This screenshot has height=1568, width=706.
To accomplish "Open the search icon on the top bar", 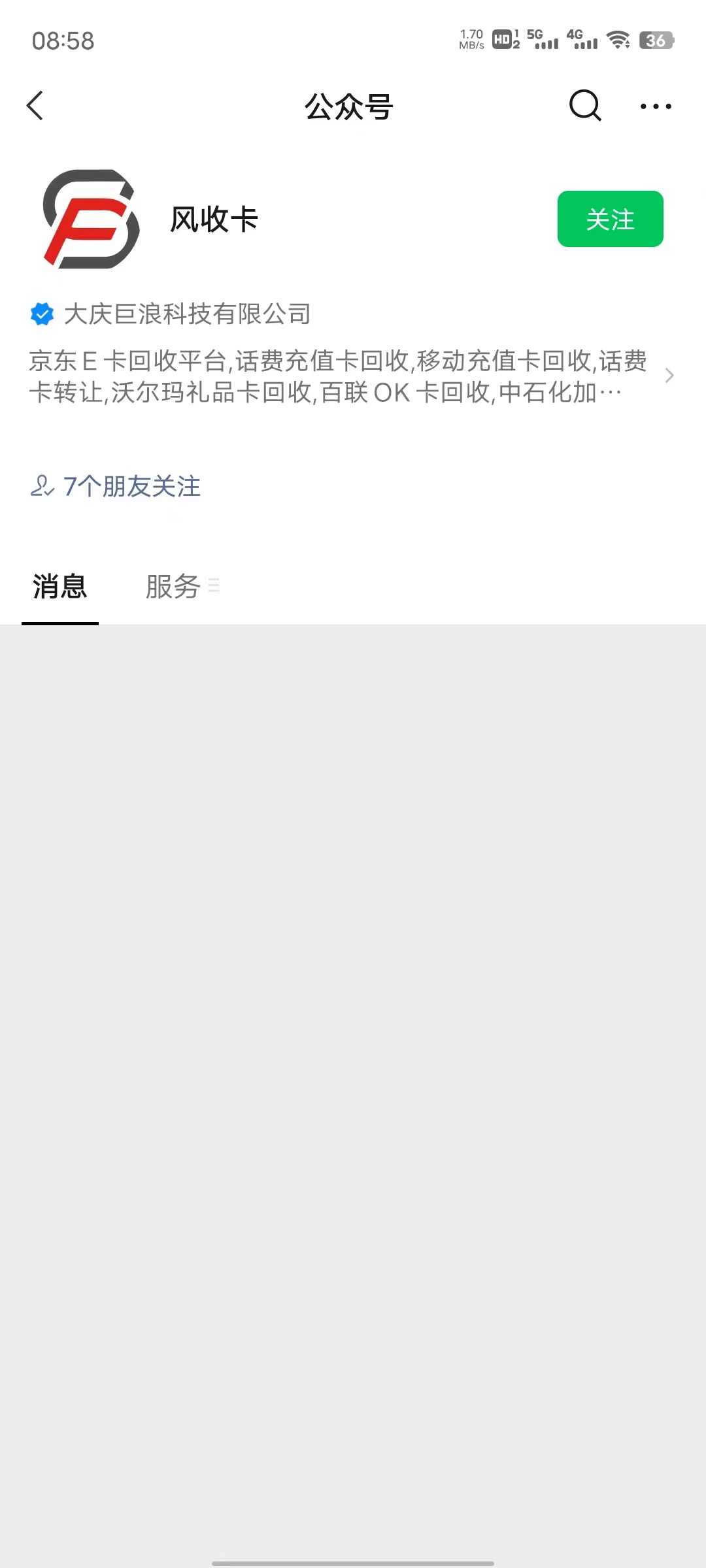I will pyautogui.click(x=584, y=106).
